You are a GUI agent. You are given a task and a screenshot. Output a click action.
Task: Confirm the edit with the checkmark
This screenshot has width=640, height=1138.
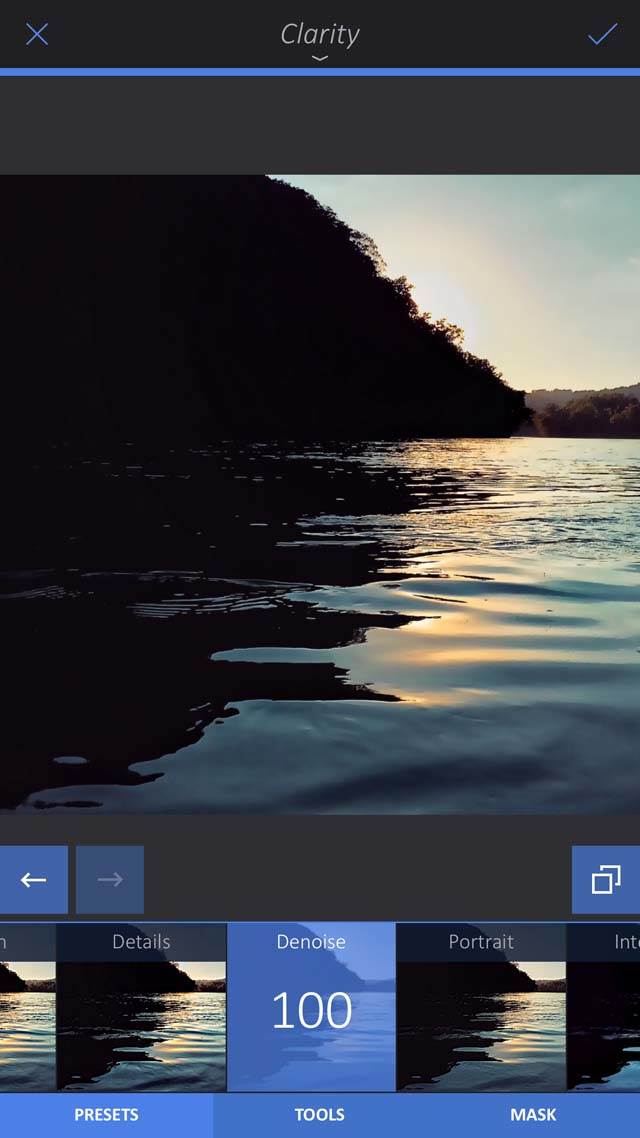tap(602, 33)
